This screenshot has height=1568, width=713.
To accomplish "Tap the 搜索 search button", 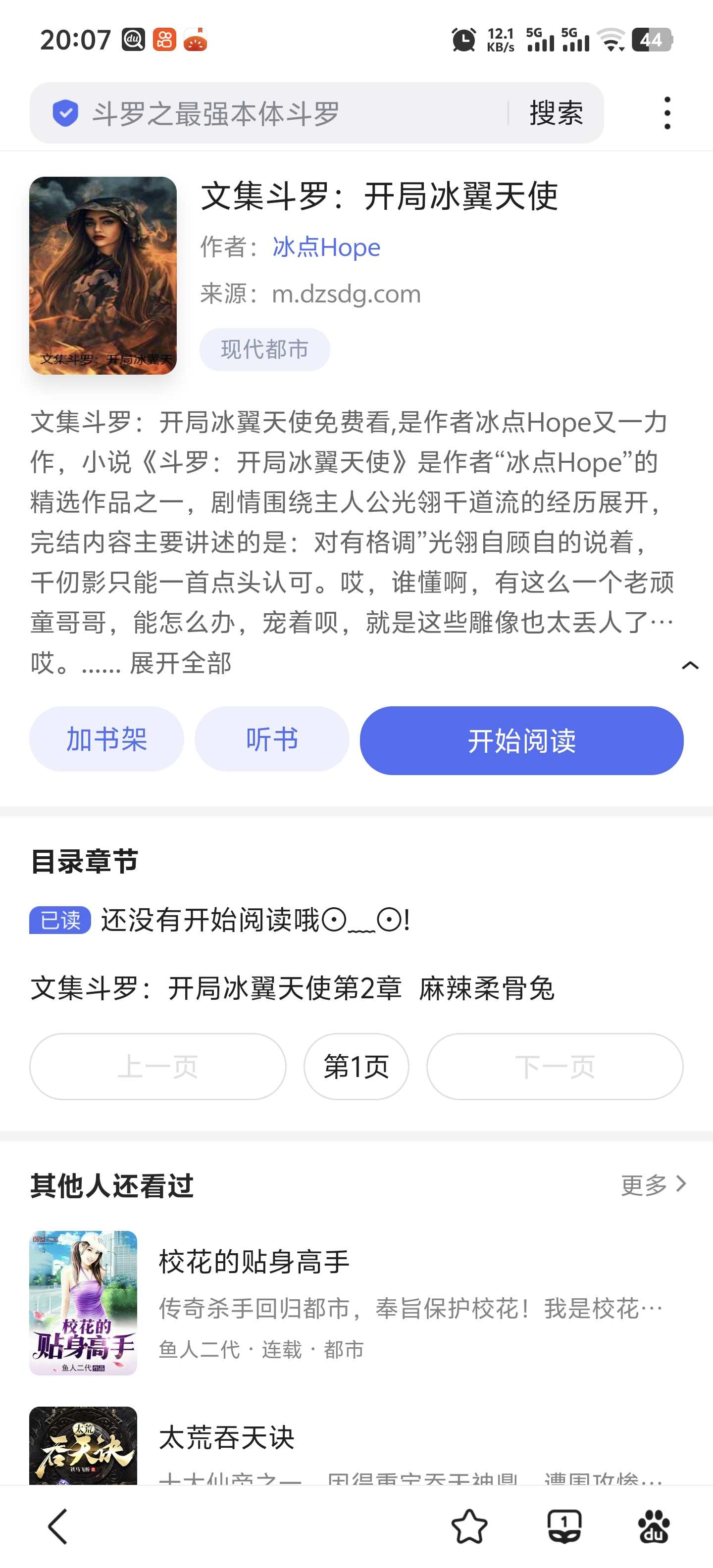I will [556, 113].
